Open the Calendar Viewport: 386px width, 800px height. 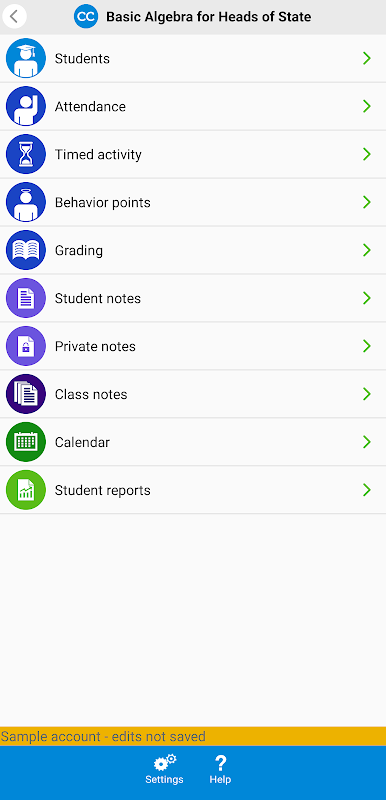click(x=193, y=442)
